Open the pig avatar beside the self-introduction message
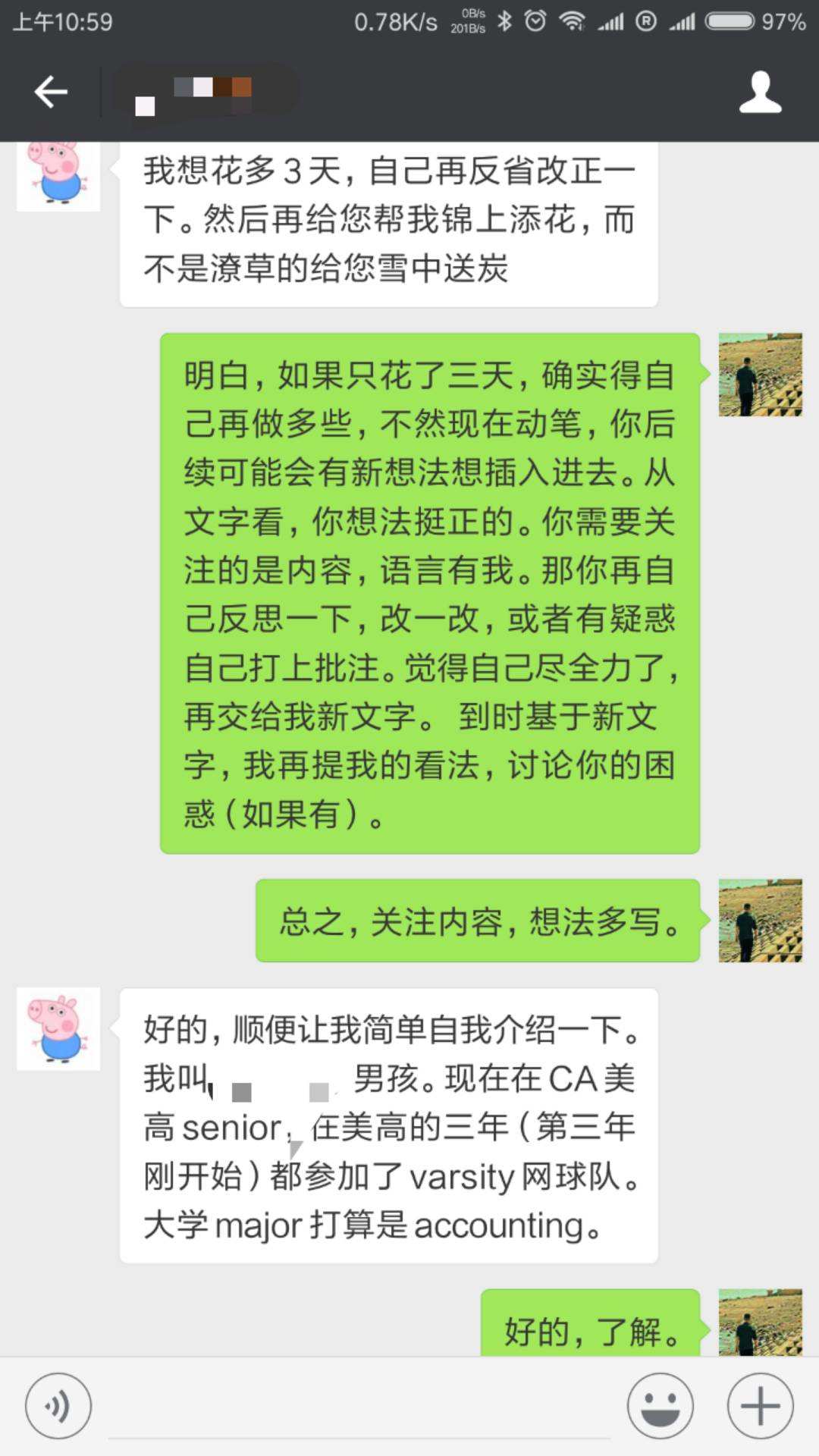Screen dimensions: 819x1456 point(58,1029)
